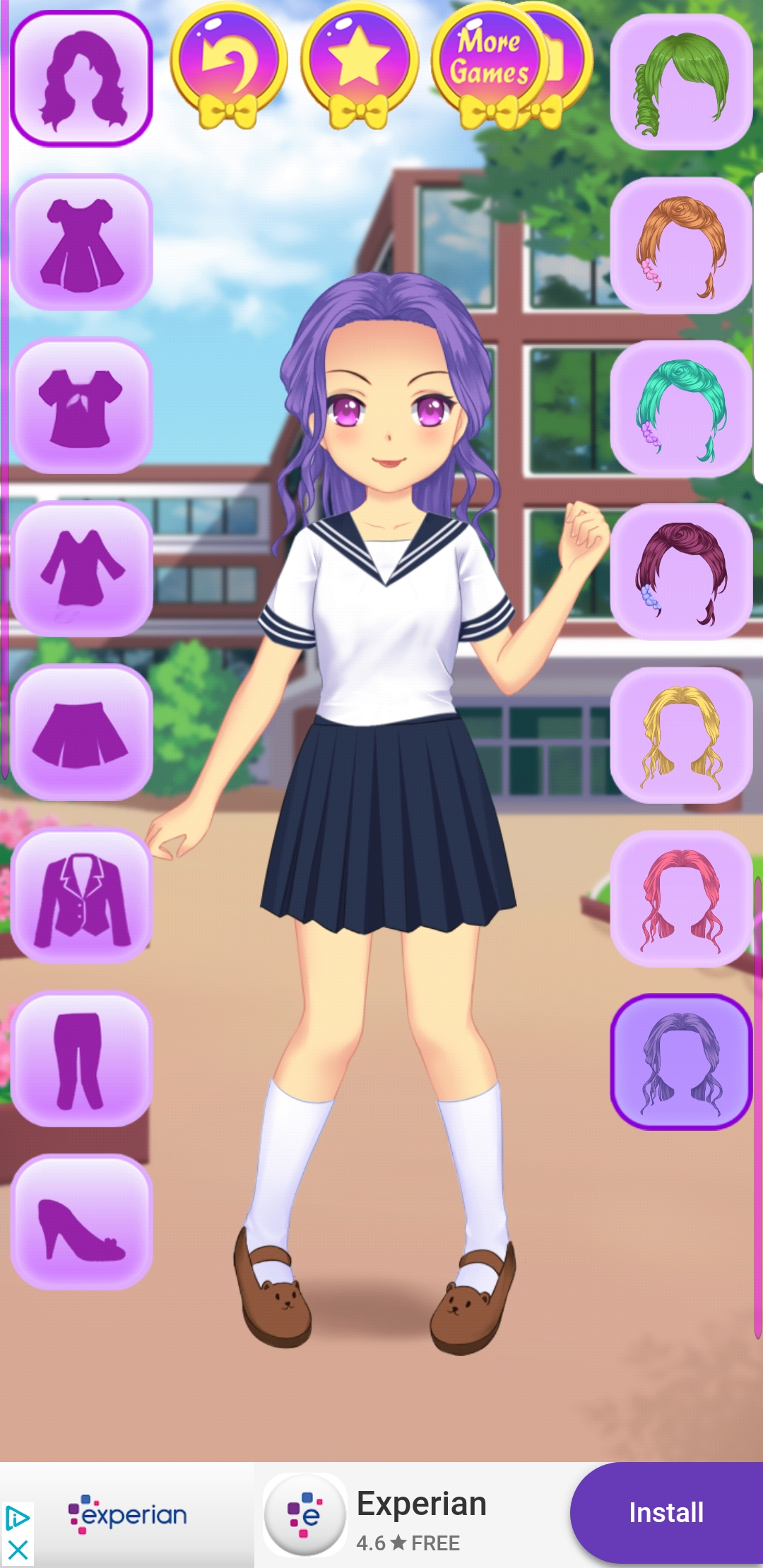The height and width of the screenshot is (1568, 763).
Task: Switch to the skirts category
Action: click(x=82, y=732)
